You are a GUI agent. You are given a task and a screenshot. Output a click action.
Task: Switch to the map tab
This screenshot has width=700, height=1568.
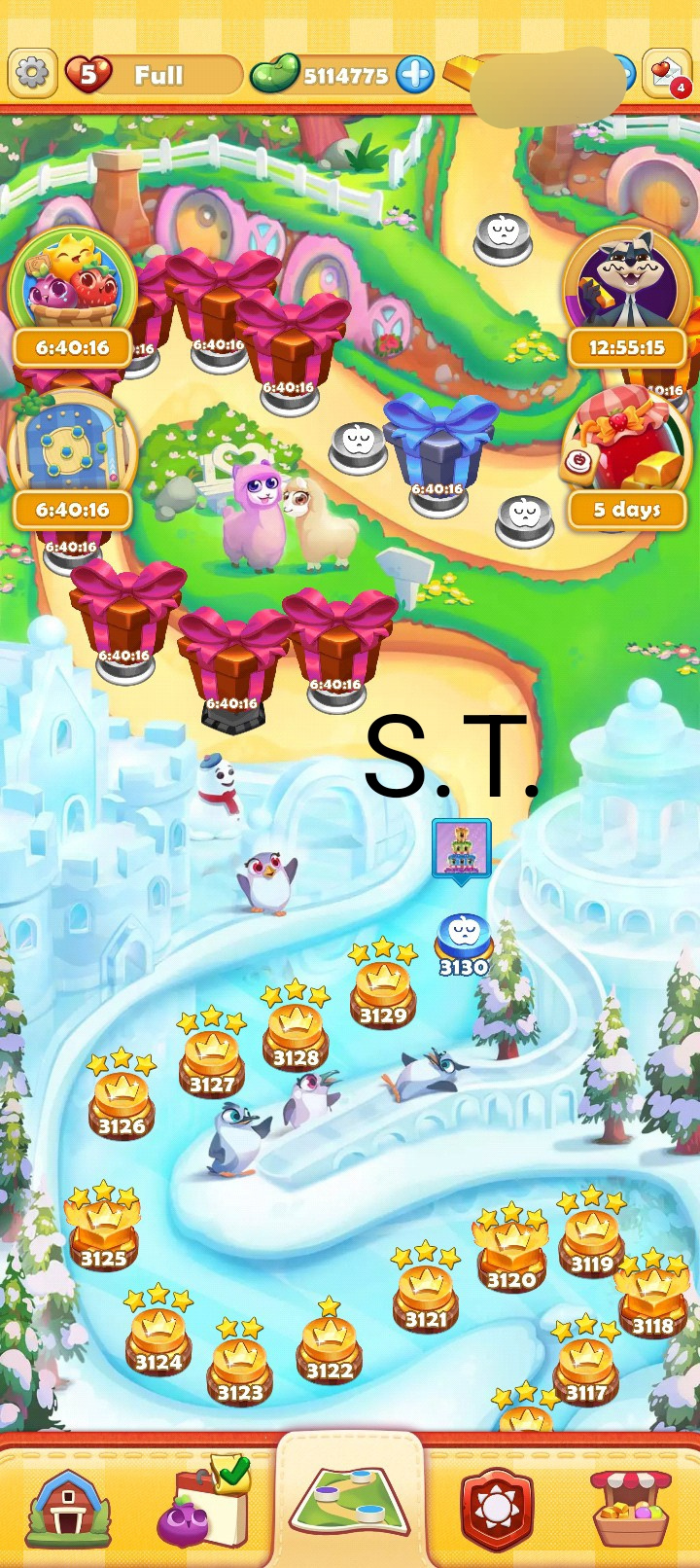tap(350, 1503)
